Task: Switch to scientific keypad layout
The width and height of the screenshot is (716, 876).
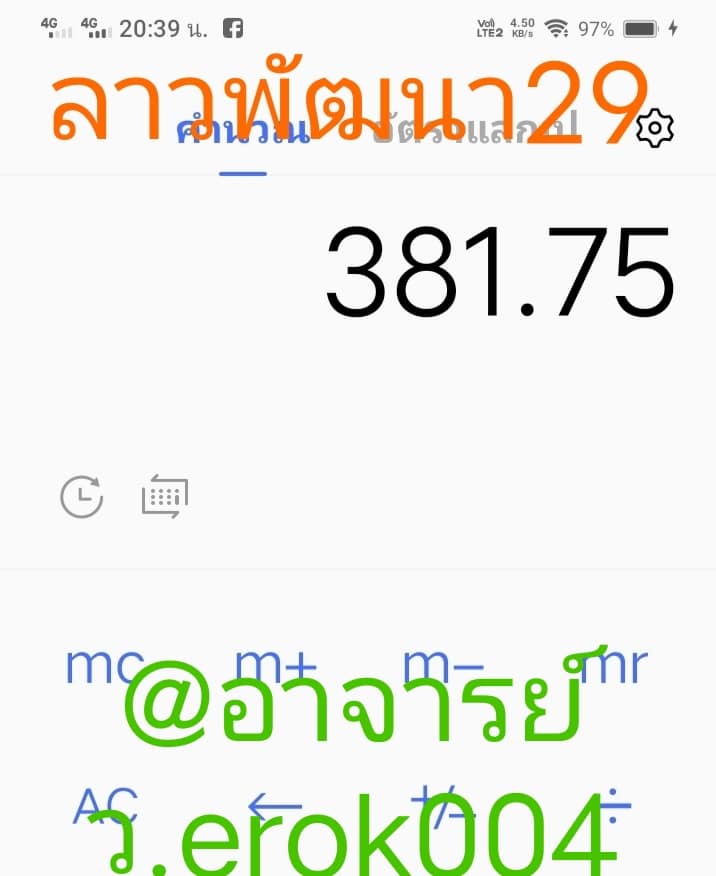Action: [x=165, y=497]
